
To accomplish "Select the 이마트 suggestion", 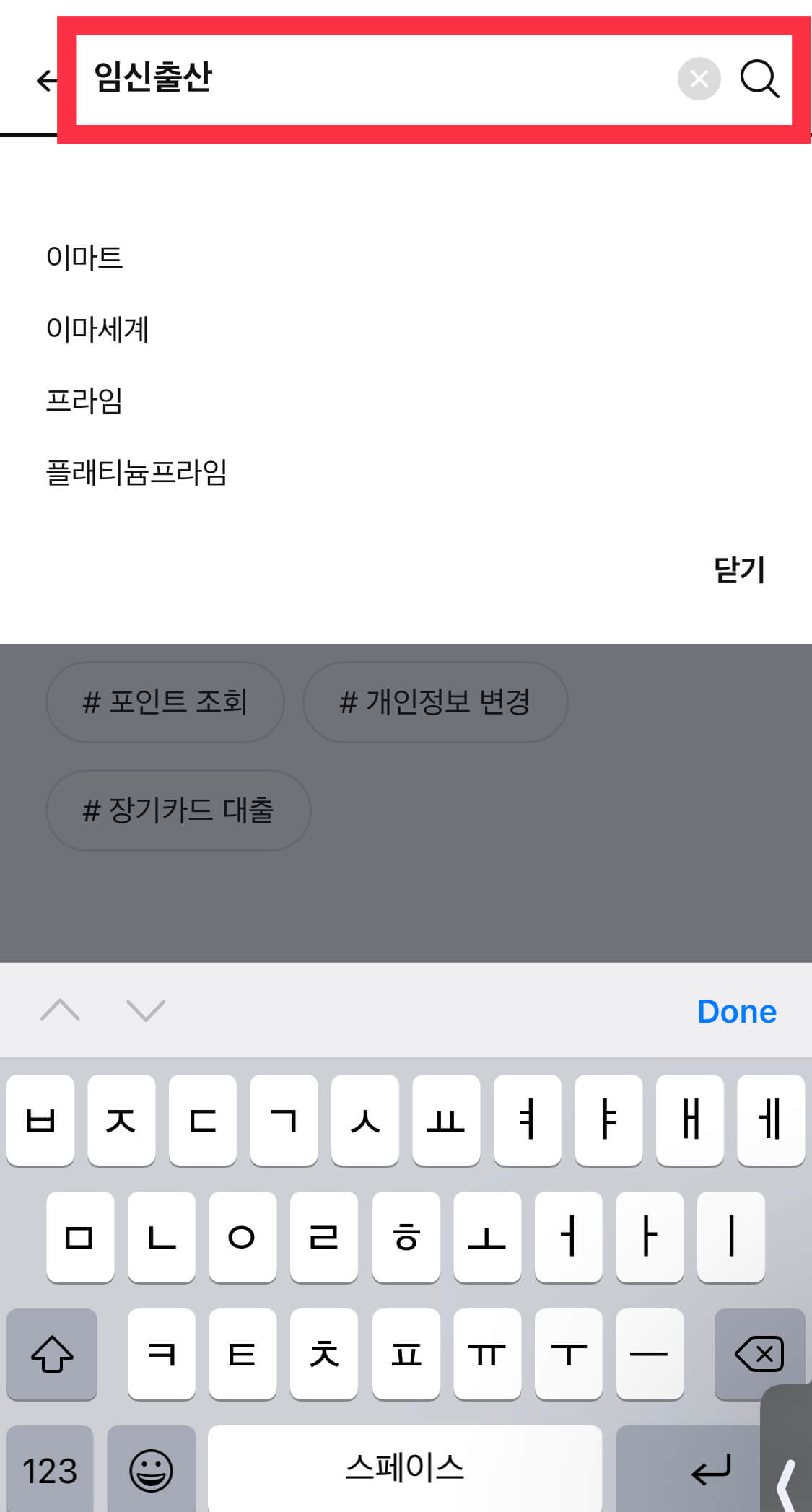I will (x=84, y=258).
